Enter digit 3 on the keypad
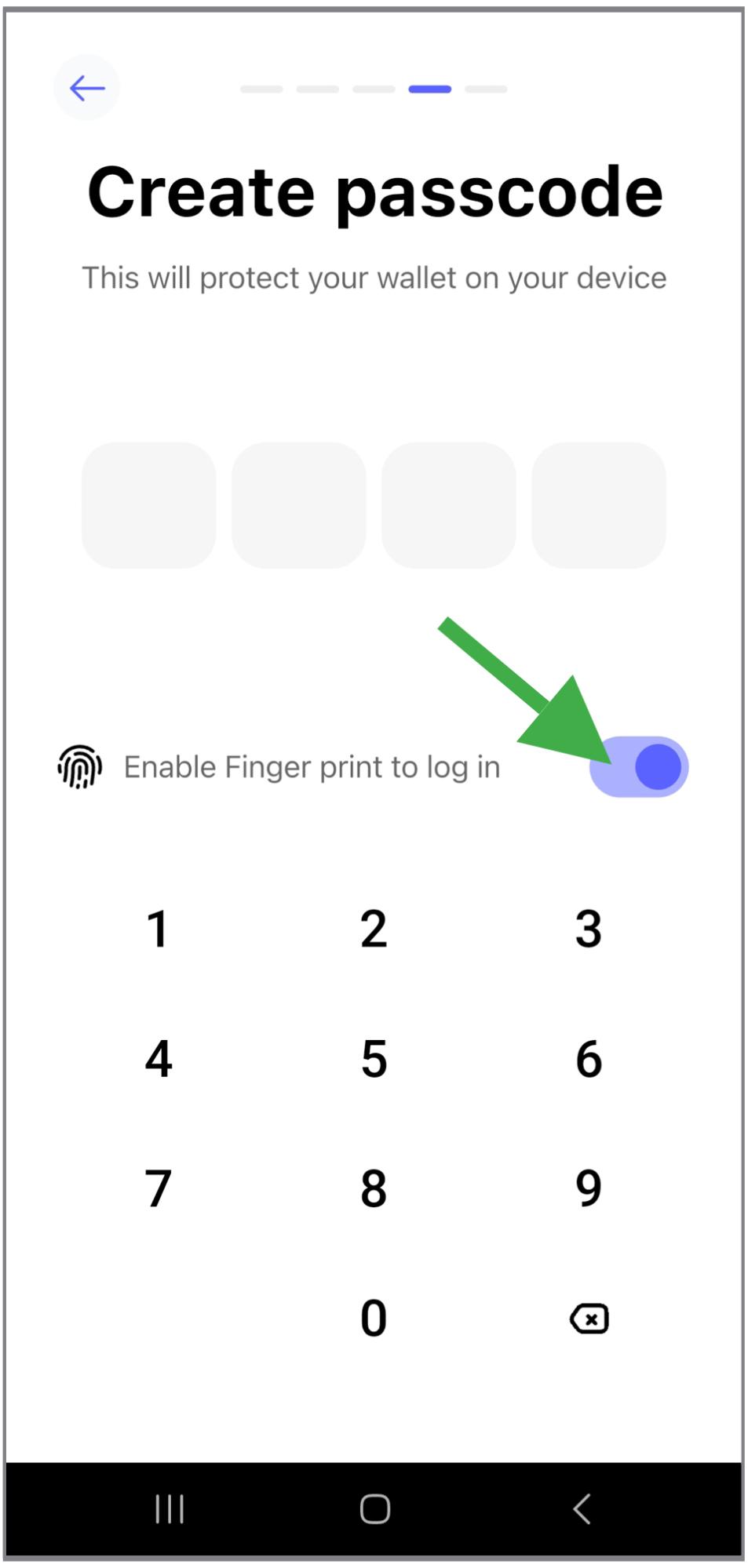The image size is (748, 1568). click(x=588, y=930)
